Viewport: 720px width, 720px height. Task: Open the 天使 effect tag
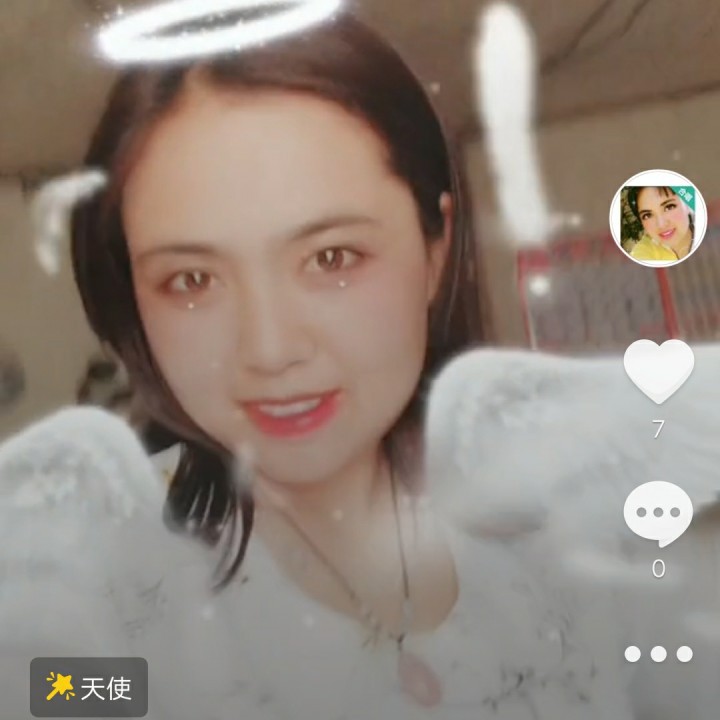coord(89,687)
